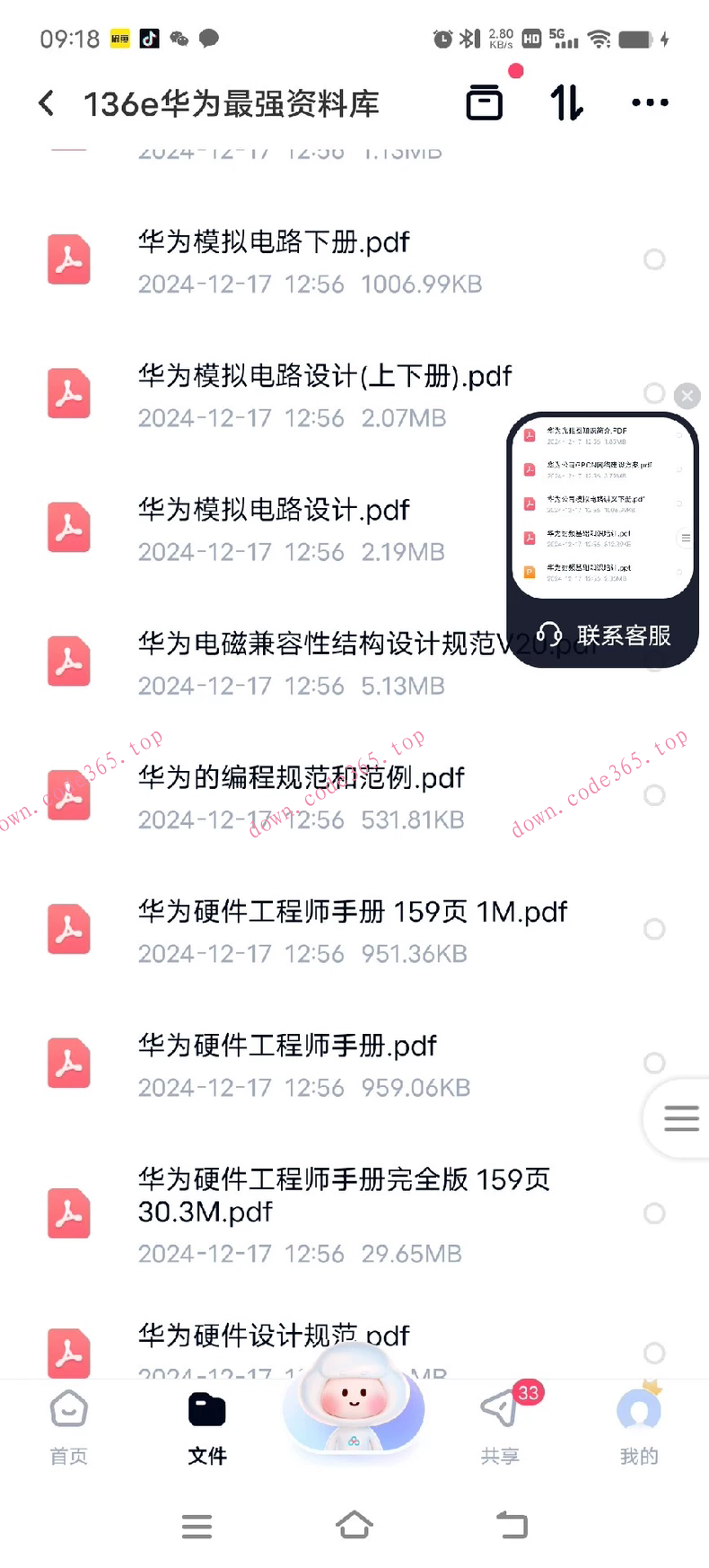Tap the 2.80 KB/s network speed indicator
The height and width of the screenshot is (1568, 709).
pyautogui.click(x=500, y=38)
